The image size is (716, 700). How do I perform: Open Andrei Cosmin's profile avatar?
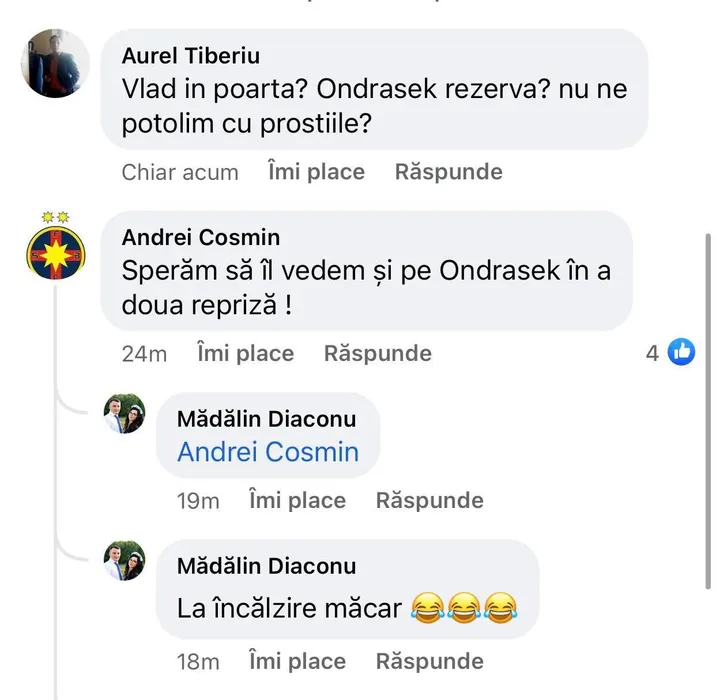(x=54, y=247)
